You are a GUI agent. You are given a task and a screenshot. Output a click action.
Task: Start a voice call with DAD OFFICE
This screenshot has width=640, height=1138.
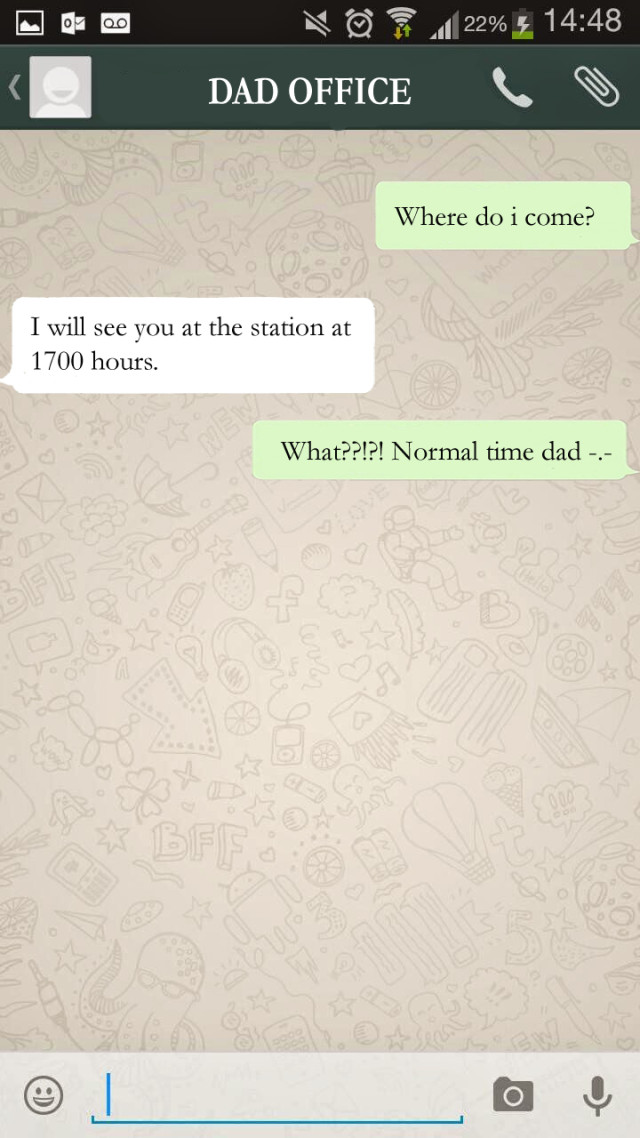pyautogui.click(x=512, y=89)
